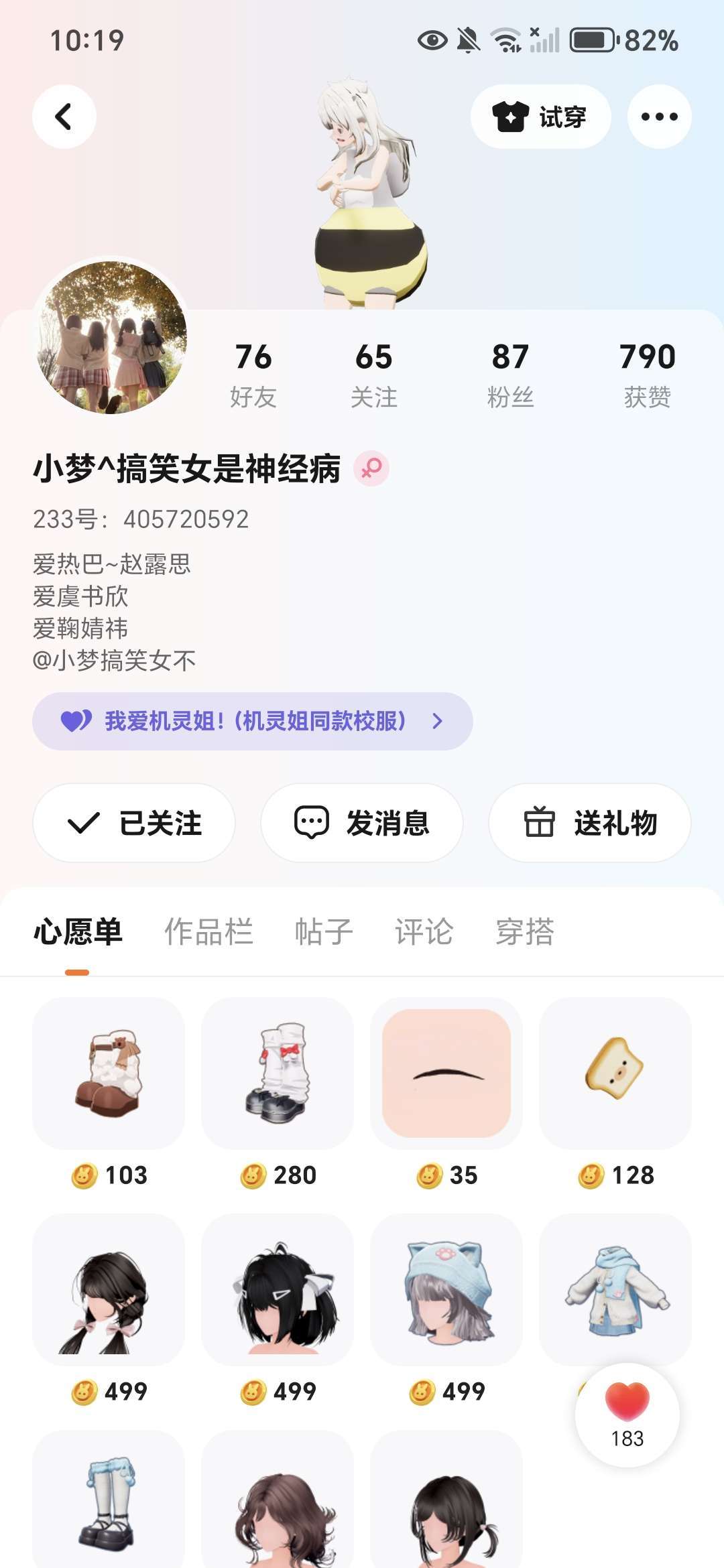The width and height of the screenshot is (724, 1568).
Task: Switch to the 评论 tab
Action: [424, 932]
